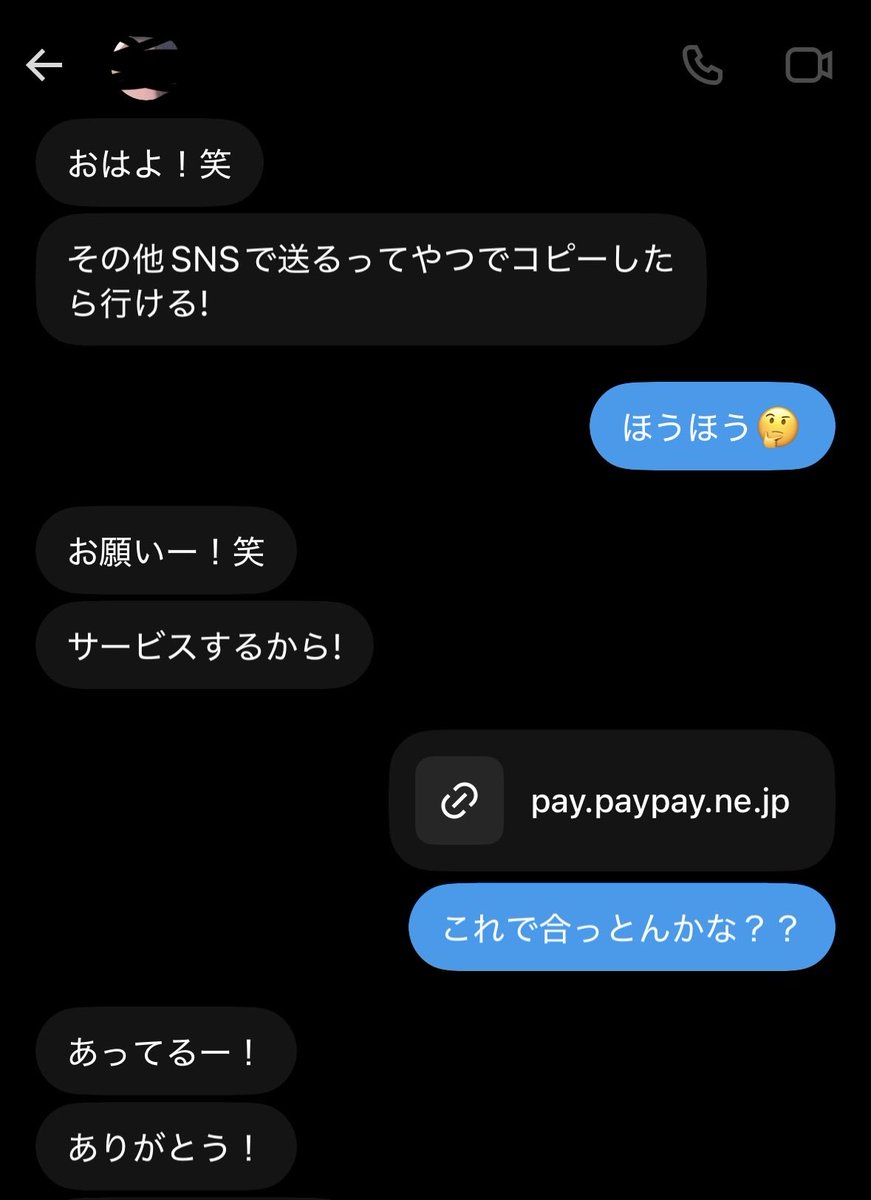Start a voice call with this contact

coord(702,66)
